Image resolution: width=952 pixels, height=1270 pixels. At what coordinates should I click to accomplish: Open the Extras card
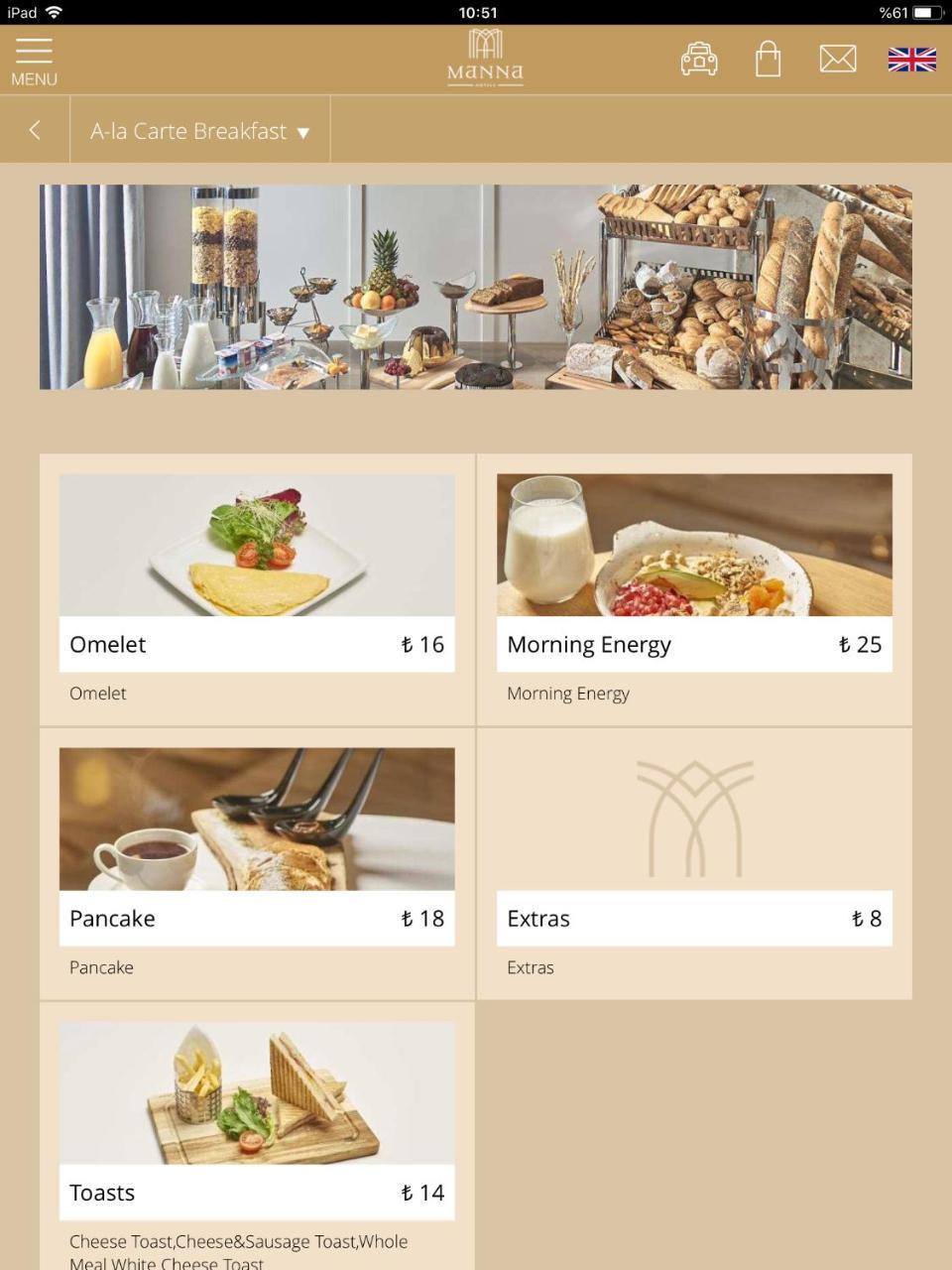pos(693,863)
